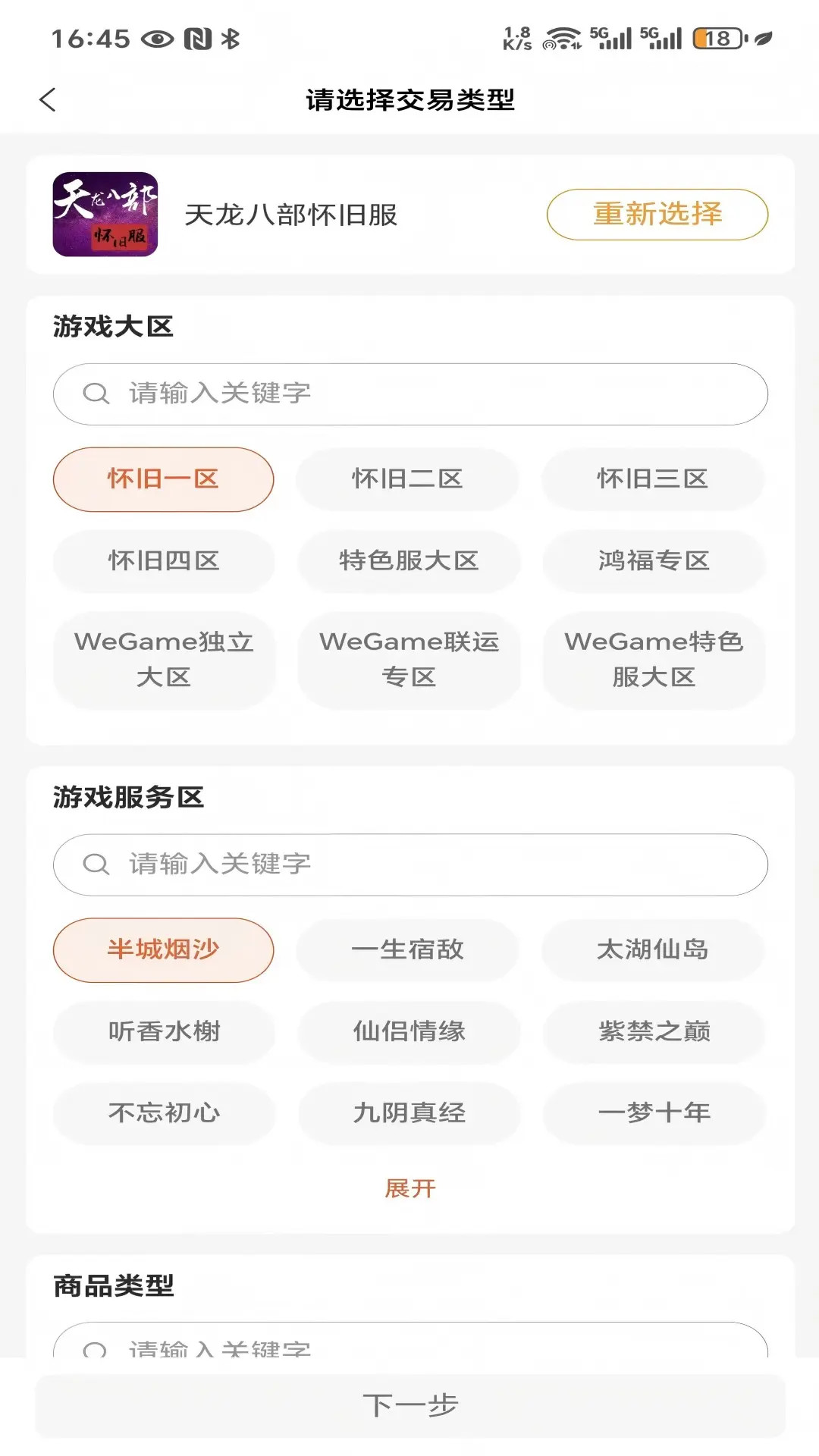Select the 九阴真经 server option
819x1456 pixels.
point(408,1113)
